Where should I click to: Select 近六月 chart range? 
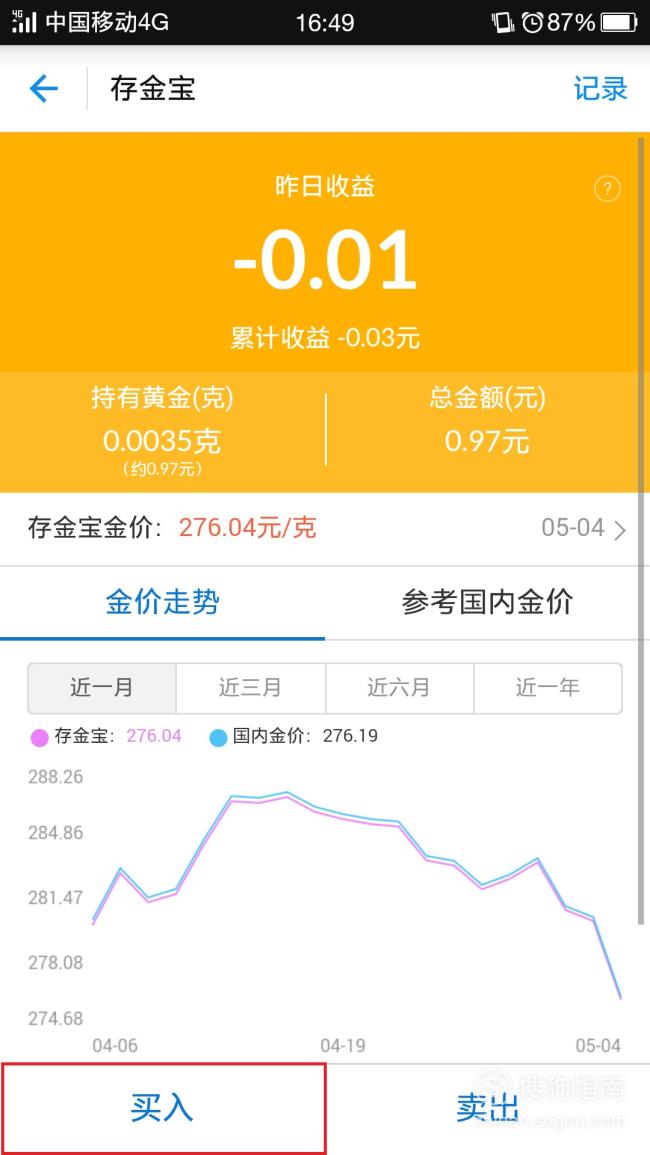click(399, 688)
